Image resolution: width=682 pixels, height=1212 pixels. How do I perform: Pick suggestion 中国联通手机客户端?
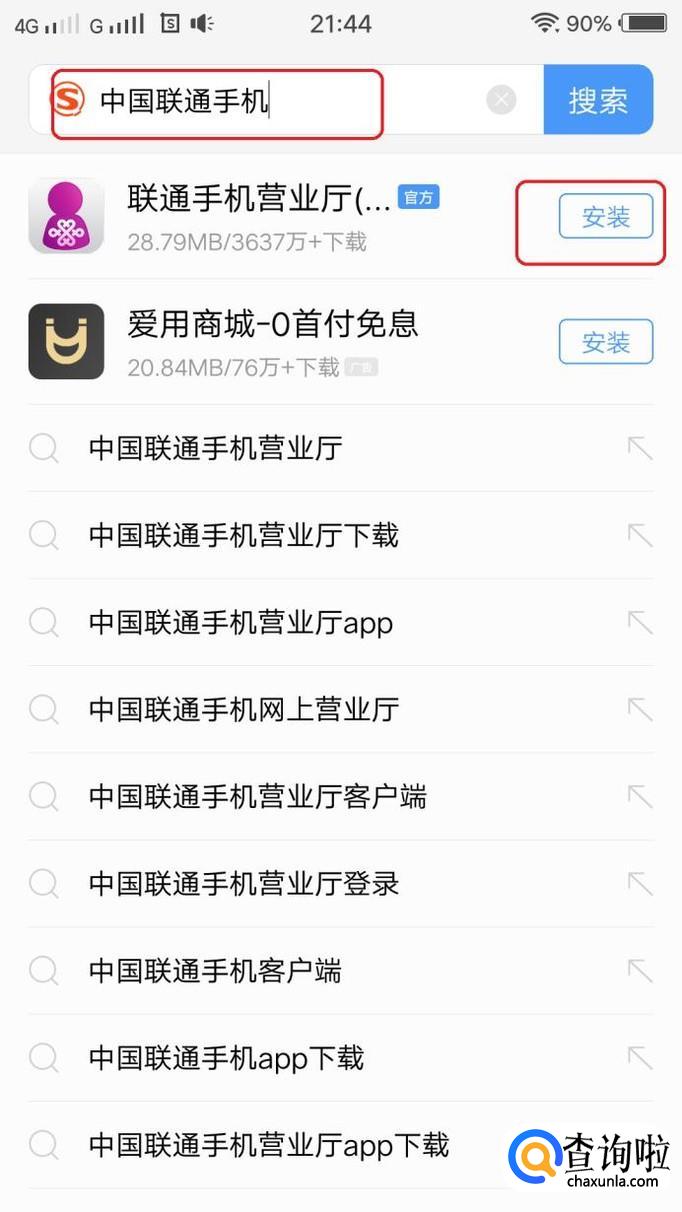[x=216, y=970]
